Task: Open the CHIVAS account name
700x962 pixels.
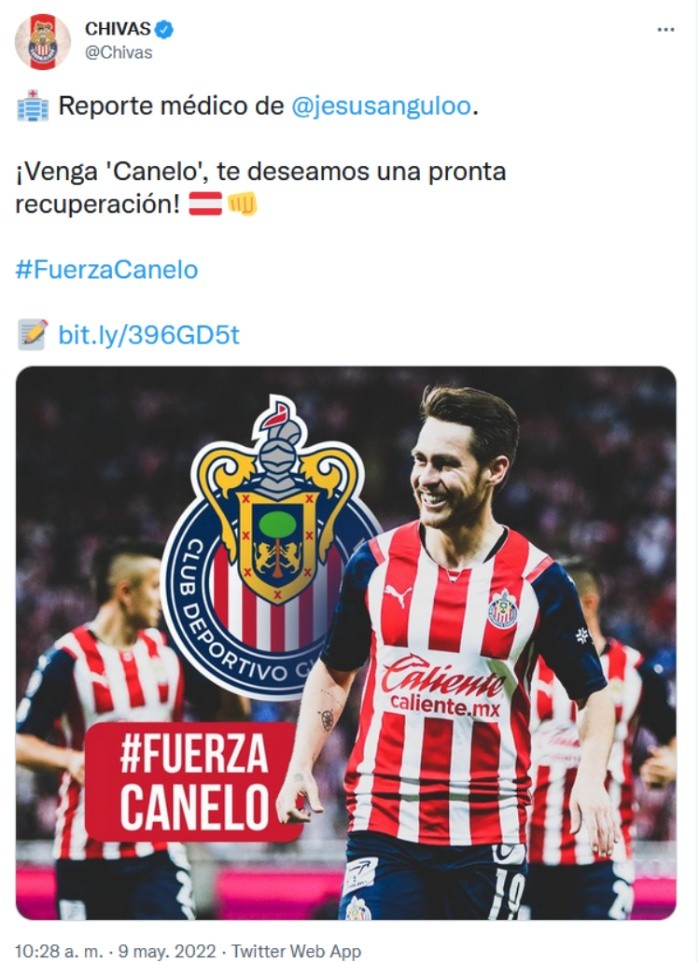Action: [117, 29]
